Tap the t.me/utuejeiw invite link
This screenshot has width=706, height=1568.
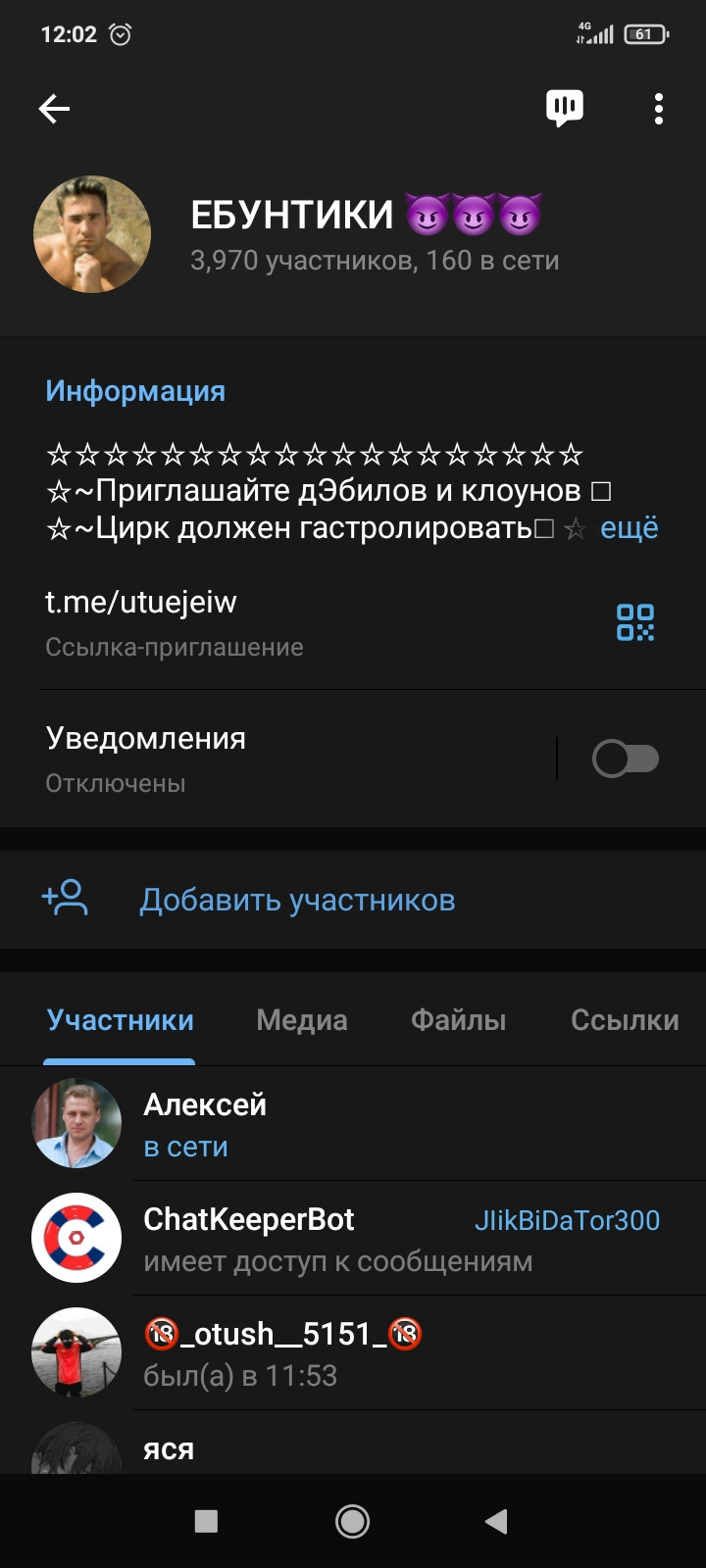141,602
